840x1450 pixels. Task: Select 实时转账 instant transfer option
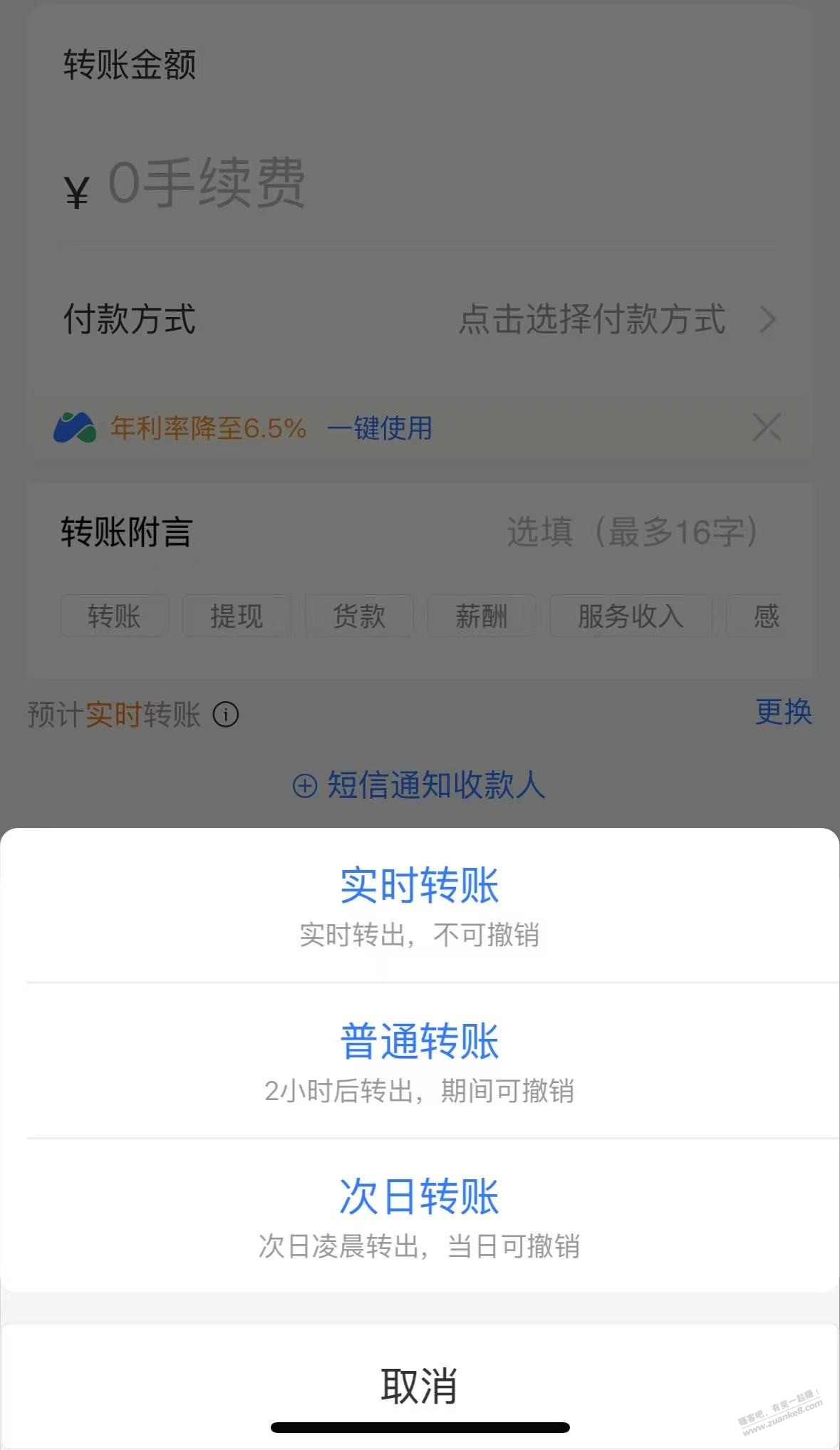click(x=419, y=903)
